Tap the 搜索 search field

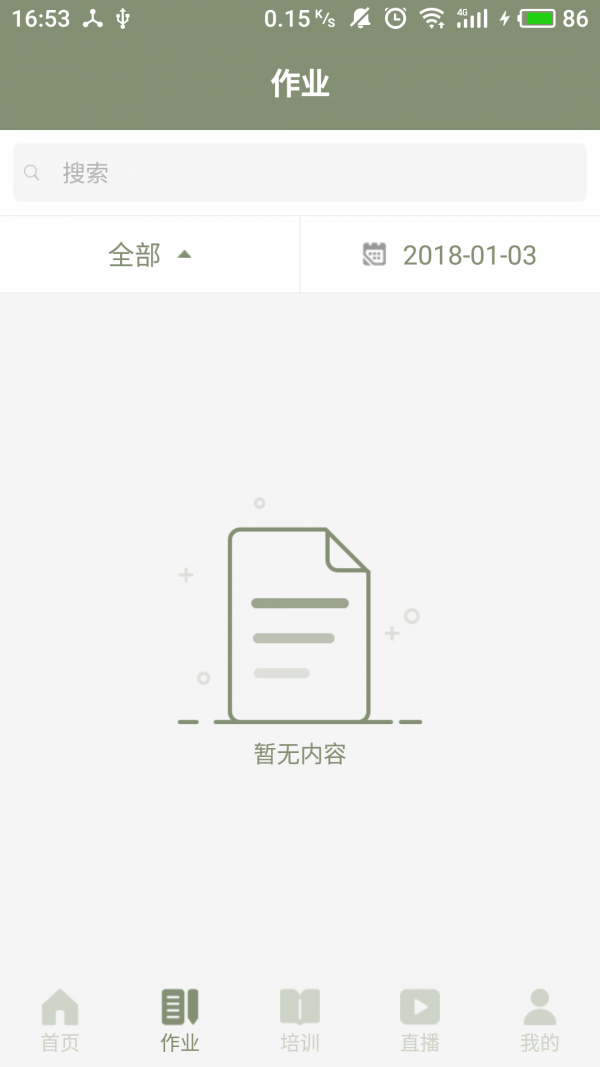(x=300, y=173)
